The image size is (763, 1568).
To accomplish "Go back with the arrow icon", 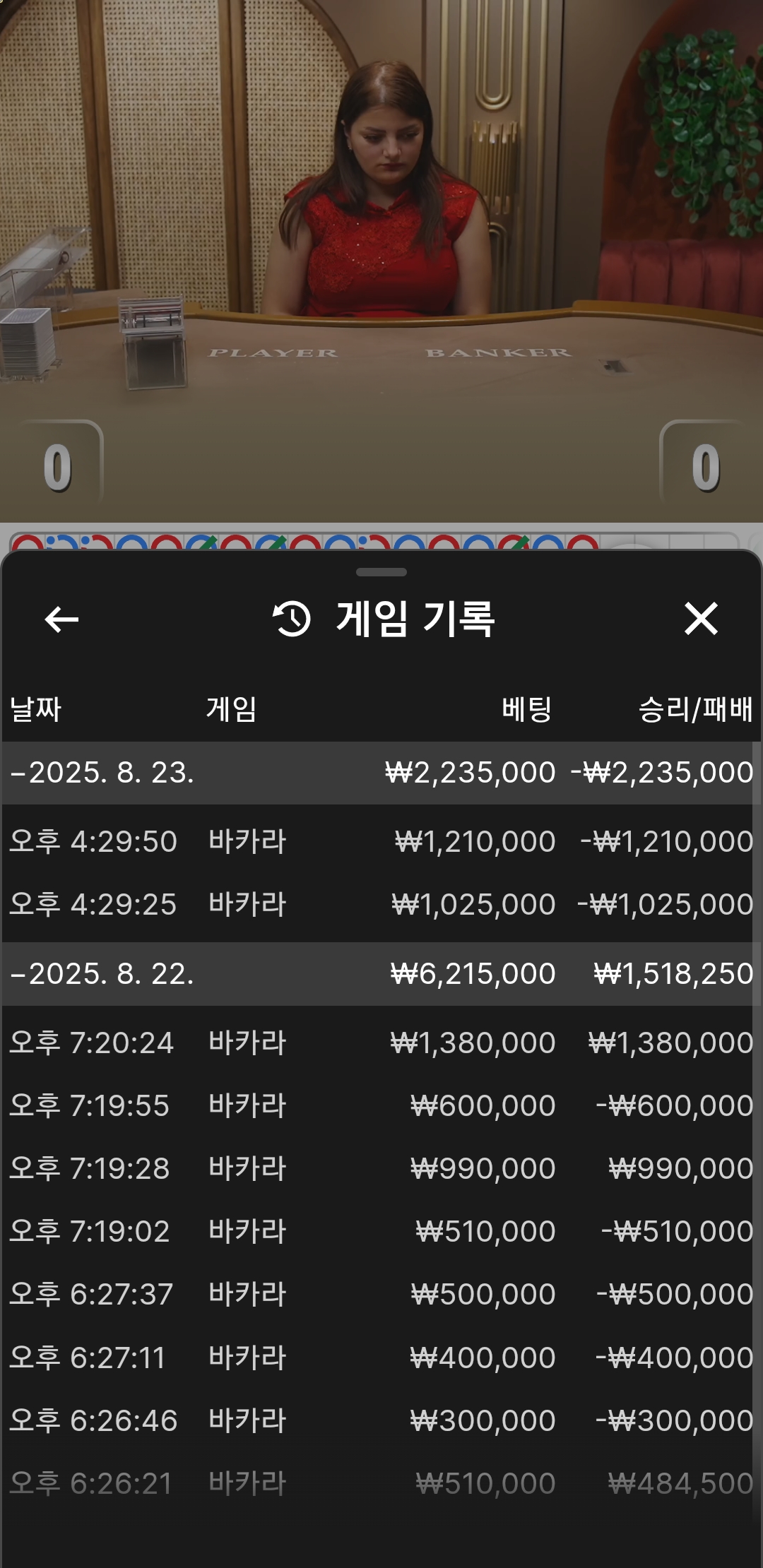I will (61, 619).
